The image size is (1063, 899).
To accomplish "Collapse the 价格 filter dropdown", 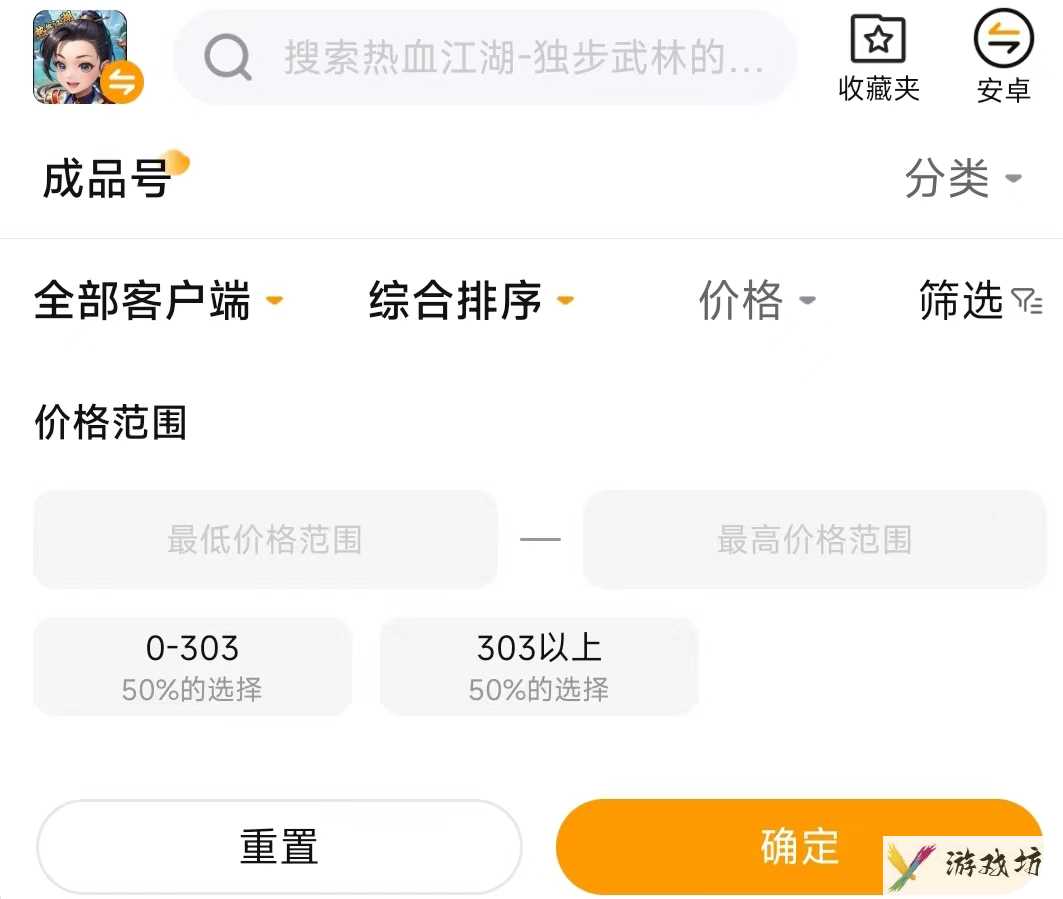I will [x=756, y=300].
